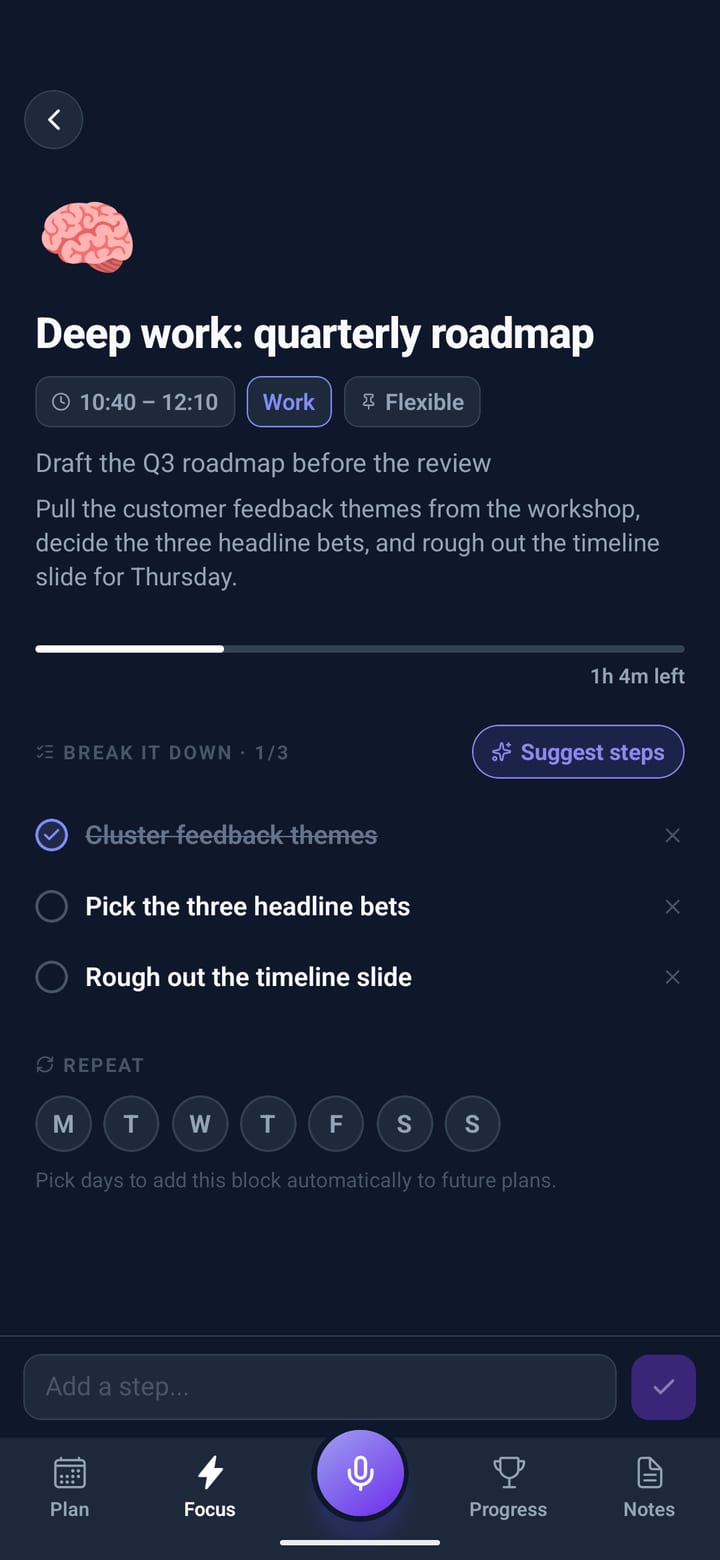Uncheck the Cluster feedback themes step
Viewport: 720px width, 1560px height.
pos(51,835)
